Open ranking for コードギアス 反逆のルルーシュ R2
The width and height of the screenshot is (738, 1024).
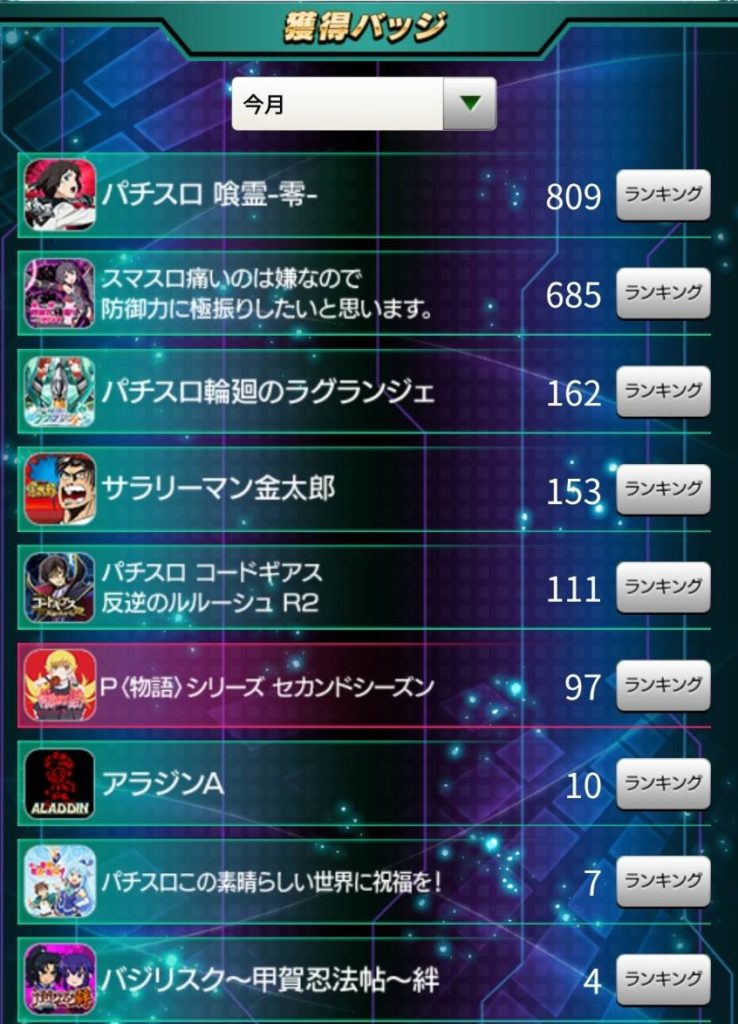point(663,587)
